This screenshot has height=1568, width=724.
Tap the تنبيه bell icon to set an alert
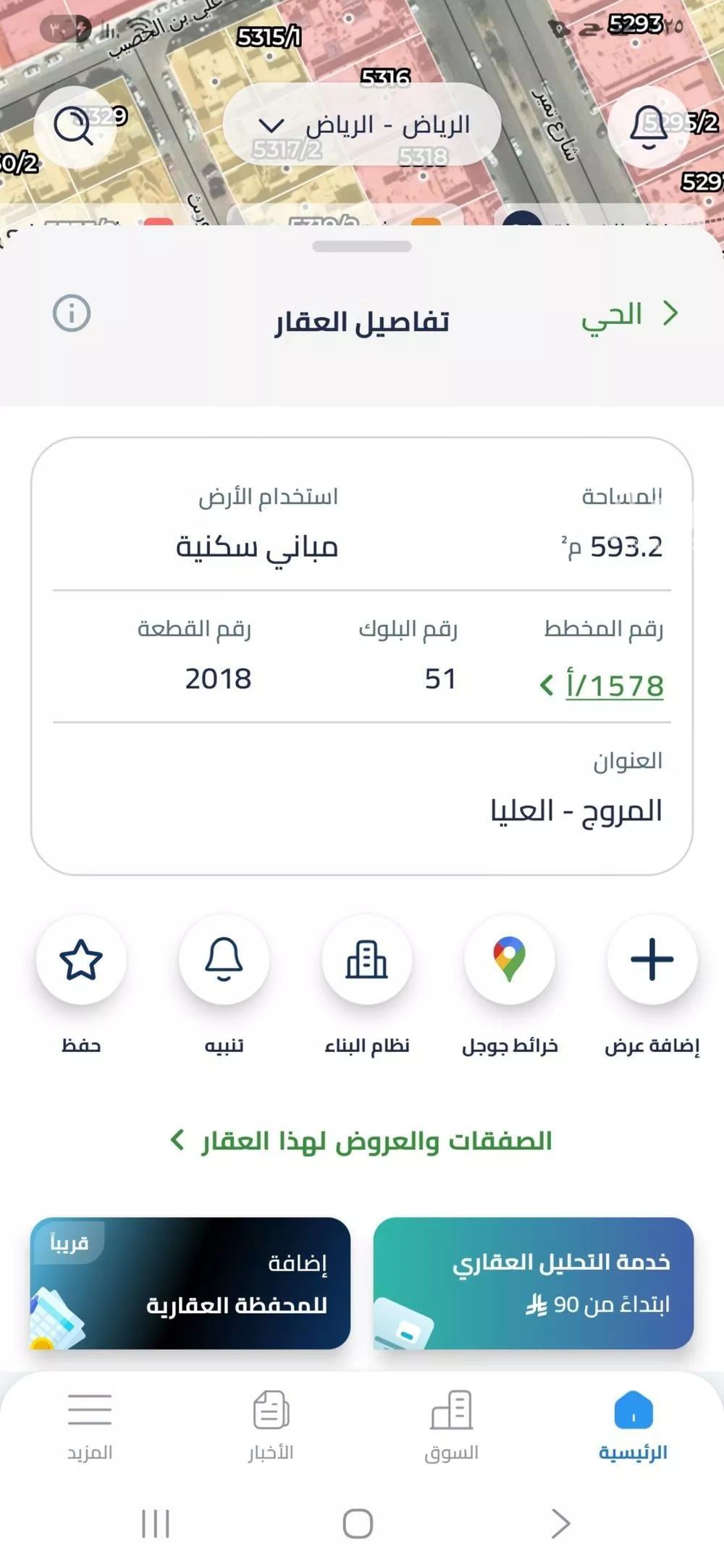pos(225,960)
